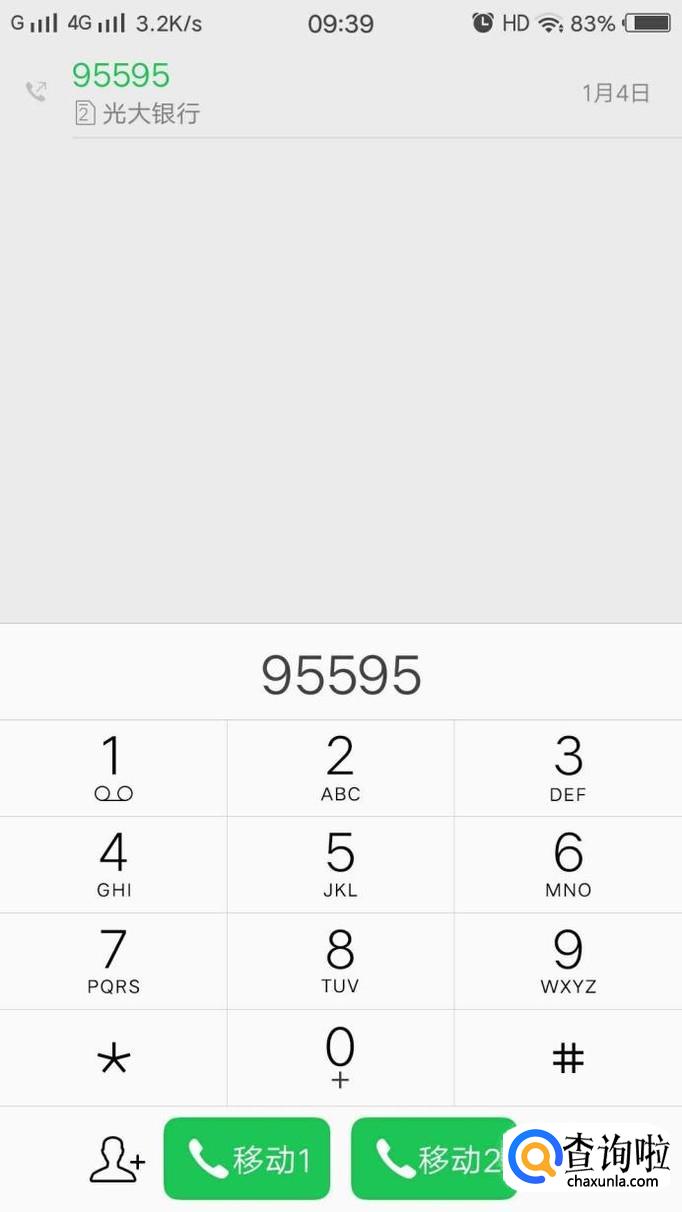Dial digit 3 DEF on the keypad

click(x=568, y=768)
